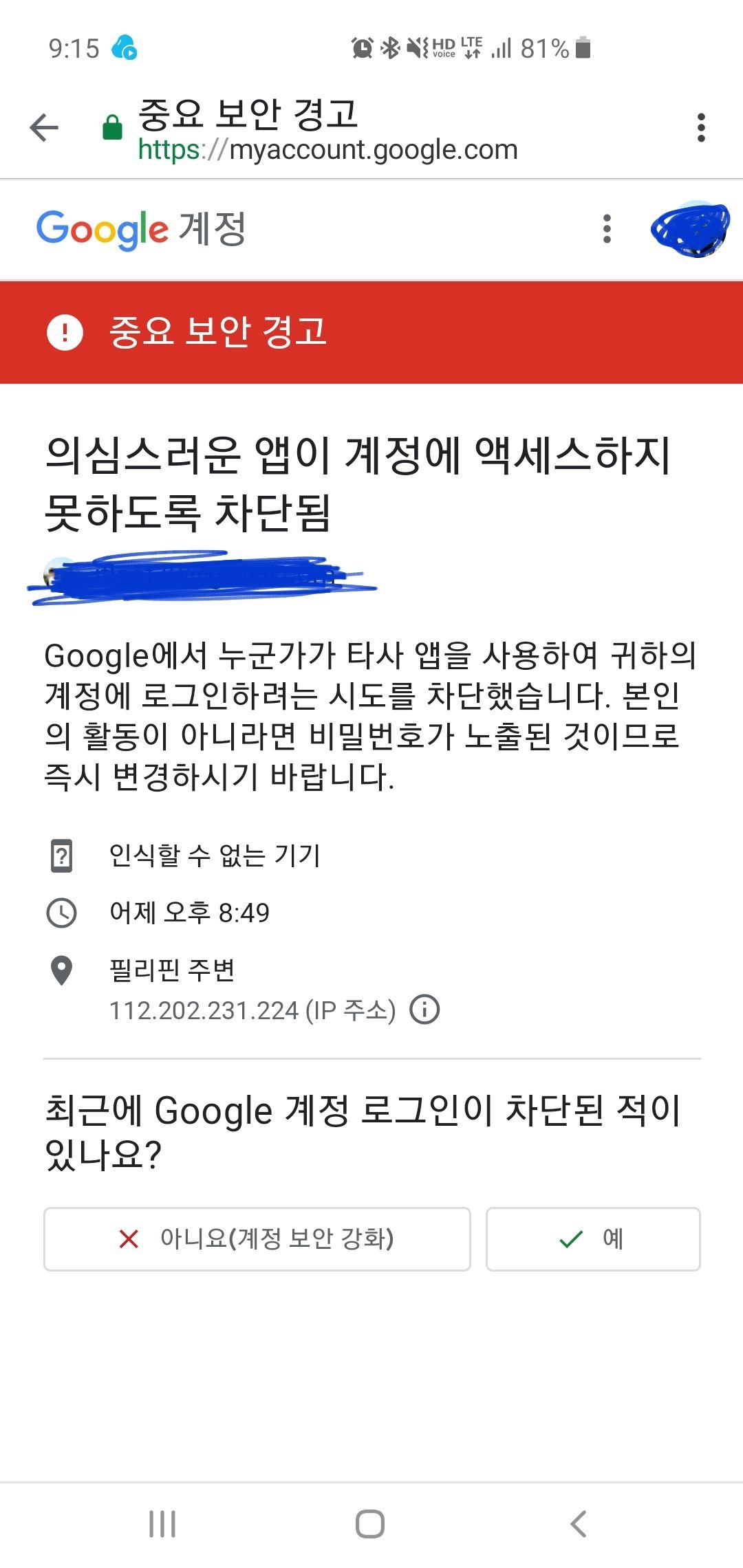Open the myaccount.google.com address link
This screenshot has width=743, height=1568.
pyautogui.click(x=325, y=150)
